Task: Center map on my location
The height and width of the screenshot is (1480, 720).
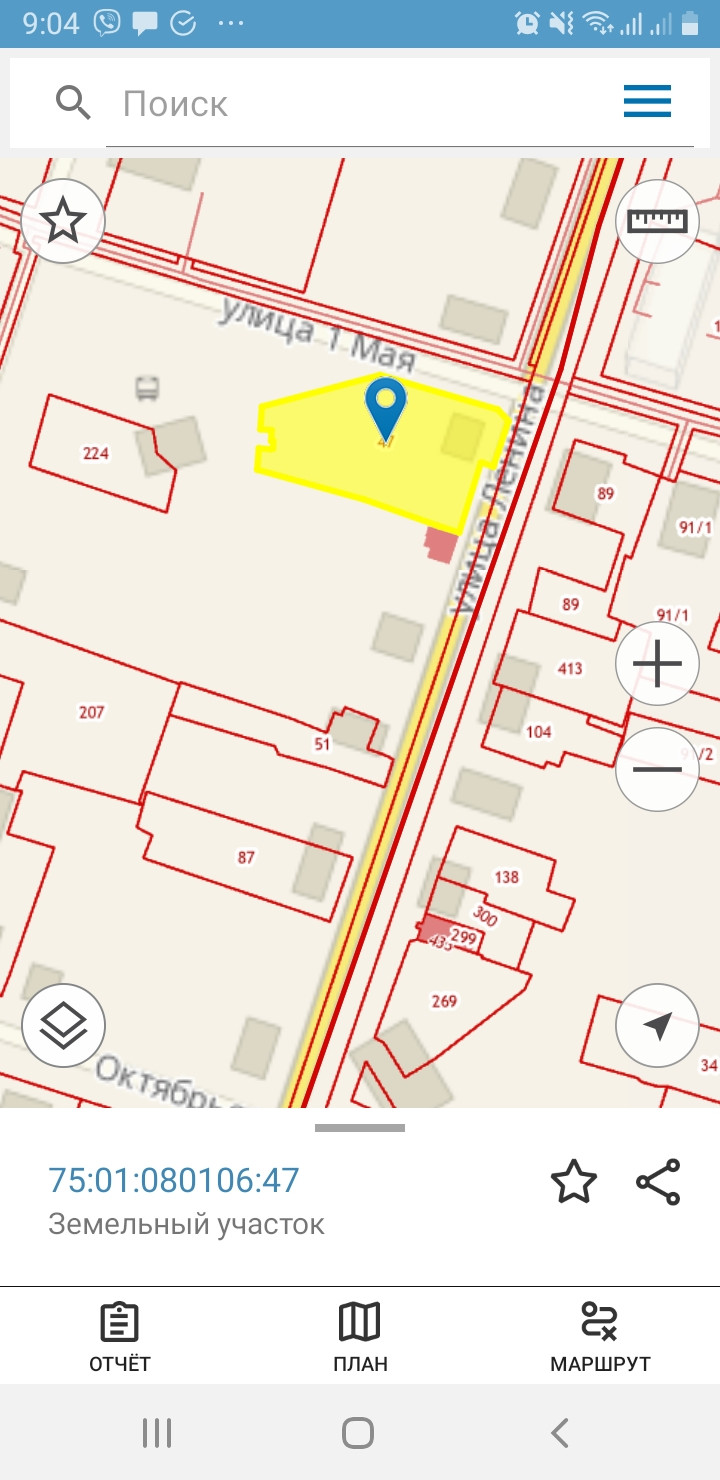Action: point(657,1025)
